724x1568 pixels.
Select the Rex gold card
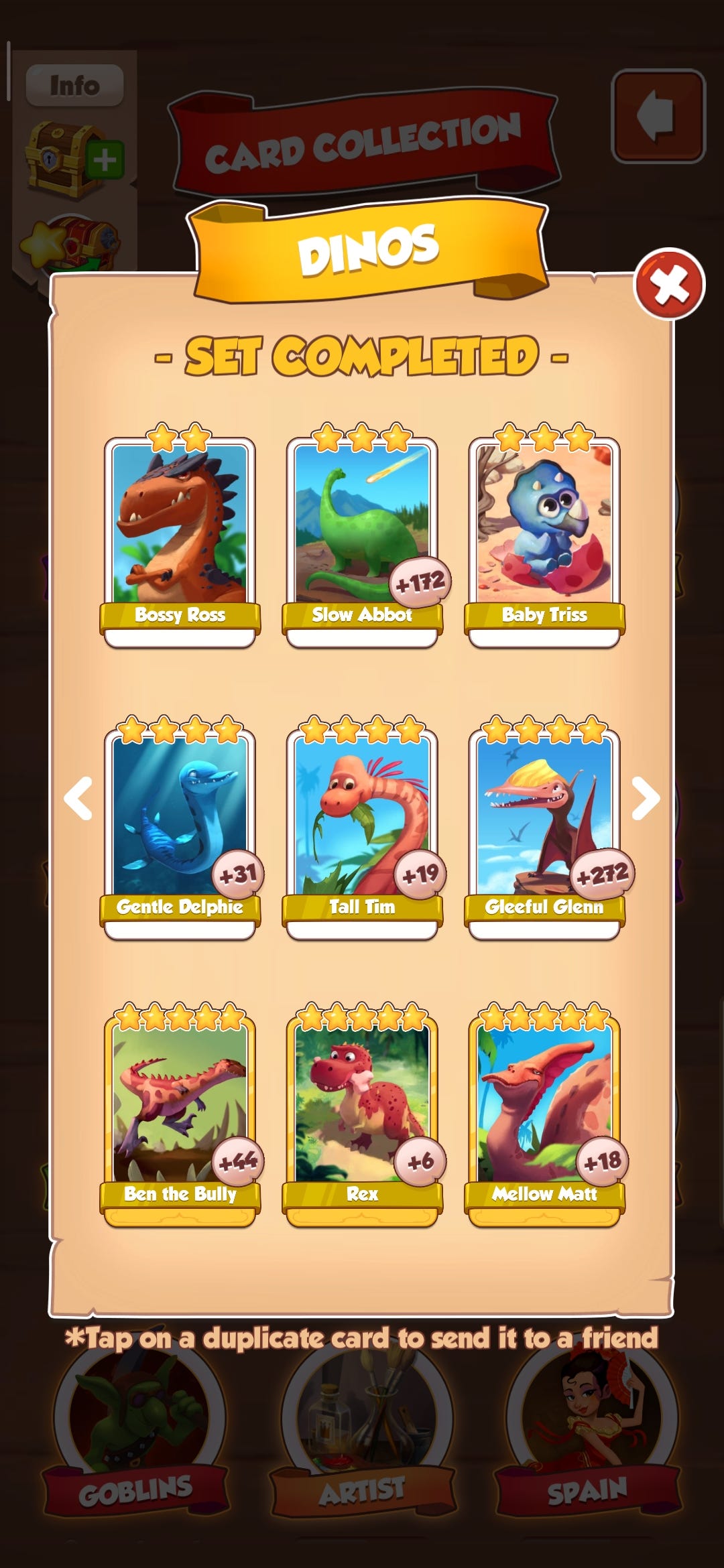tap(362, 1109)
